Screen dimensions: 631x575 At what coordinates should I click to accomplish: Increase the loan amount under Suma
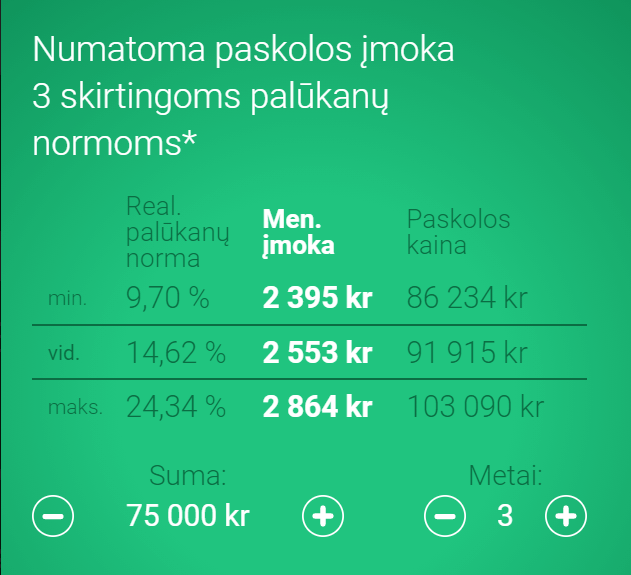[x=323, y=516]
